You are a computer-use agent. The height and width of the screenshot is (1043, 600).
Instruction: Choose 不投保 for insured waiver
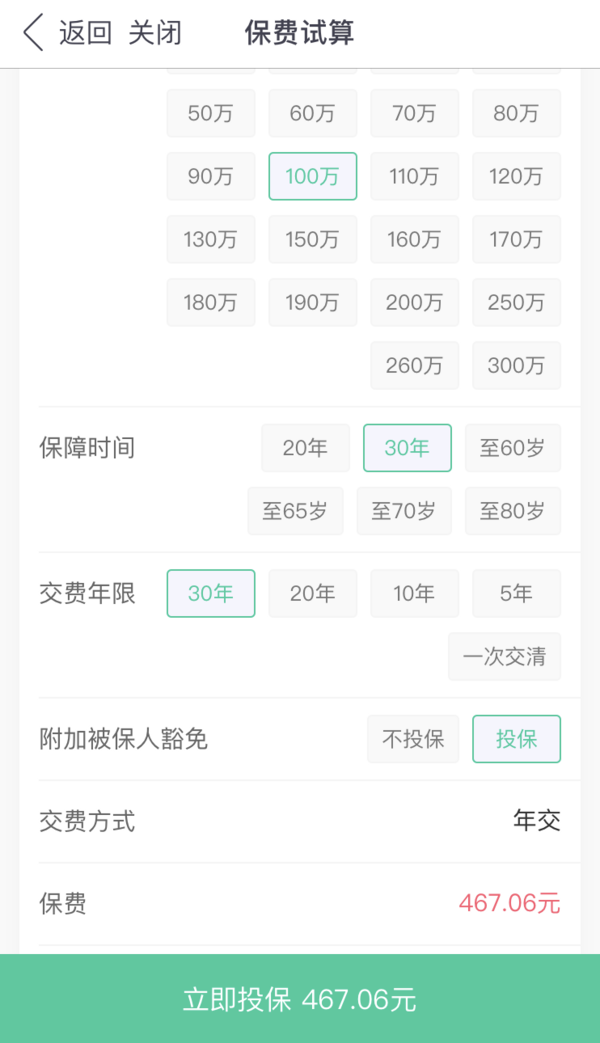(x=413, y=739)
